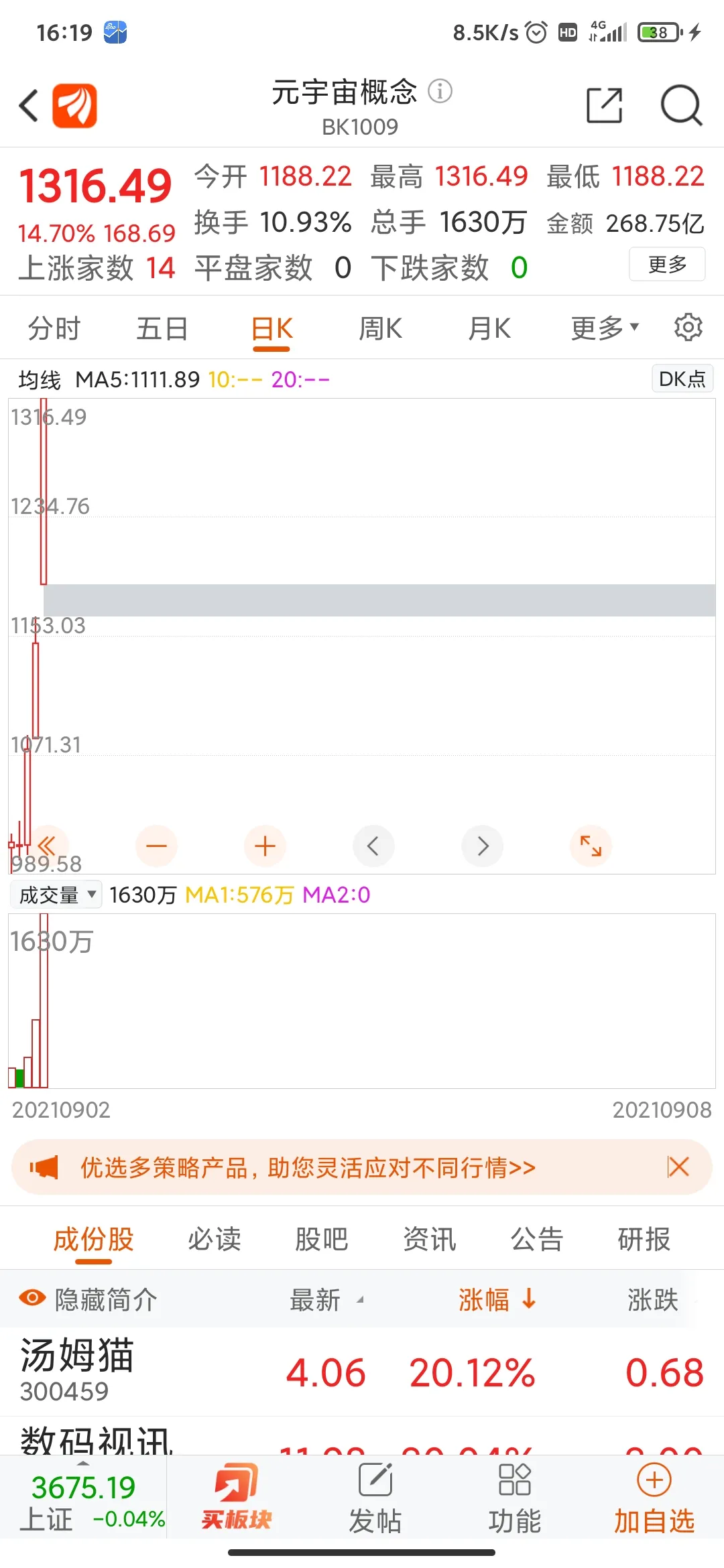Dismiss the 优选多策略产品 banner
The image size is (724, 1568).
[x=678, y=1167]
